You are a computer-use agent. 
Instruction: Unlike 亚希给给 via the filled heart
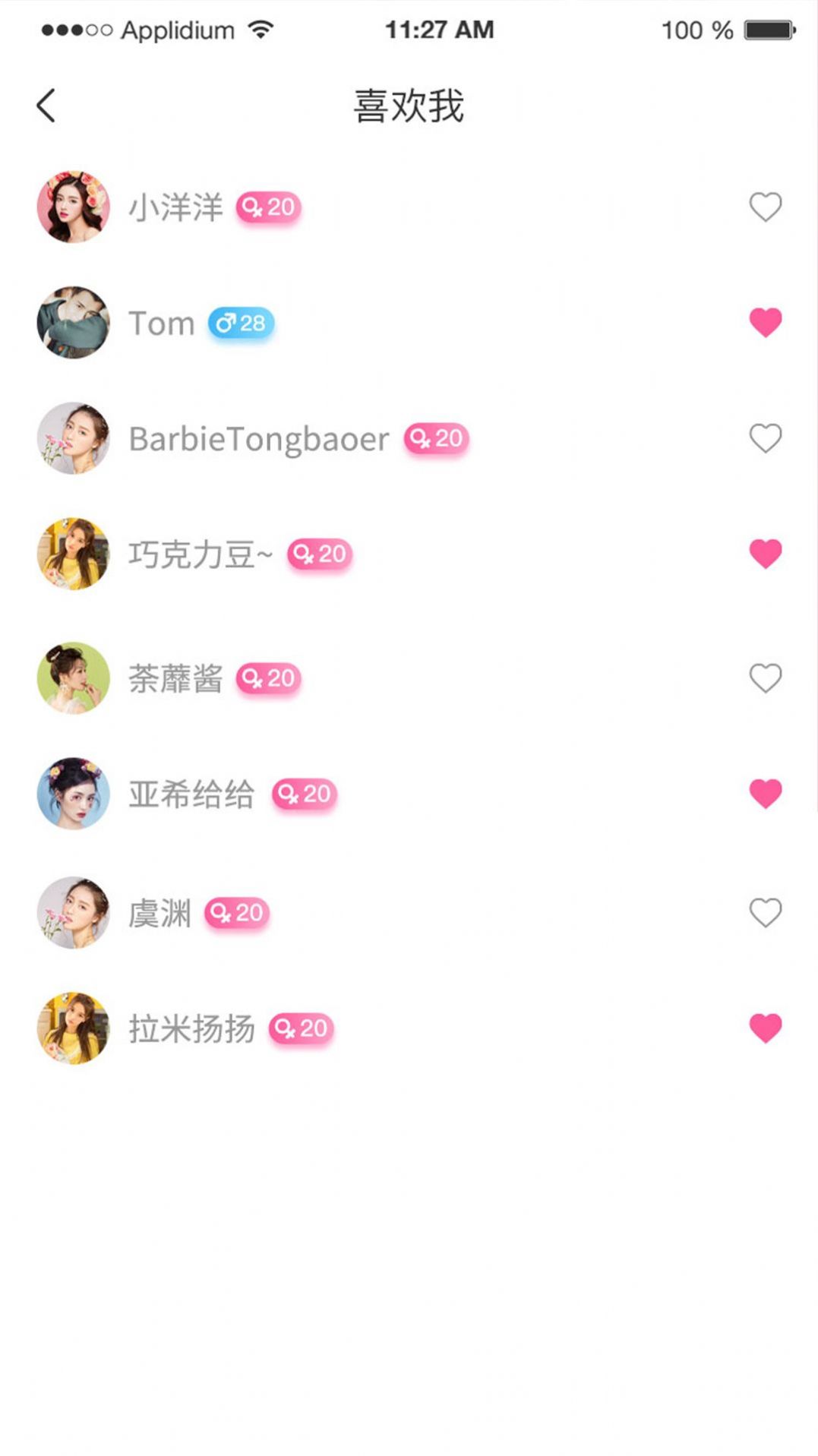(765, 794)
